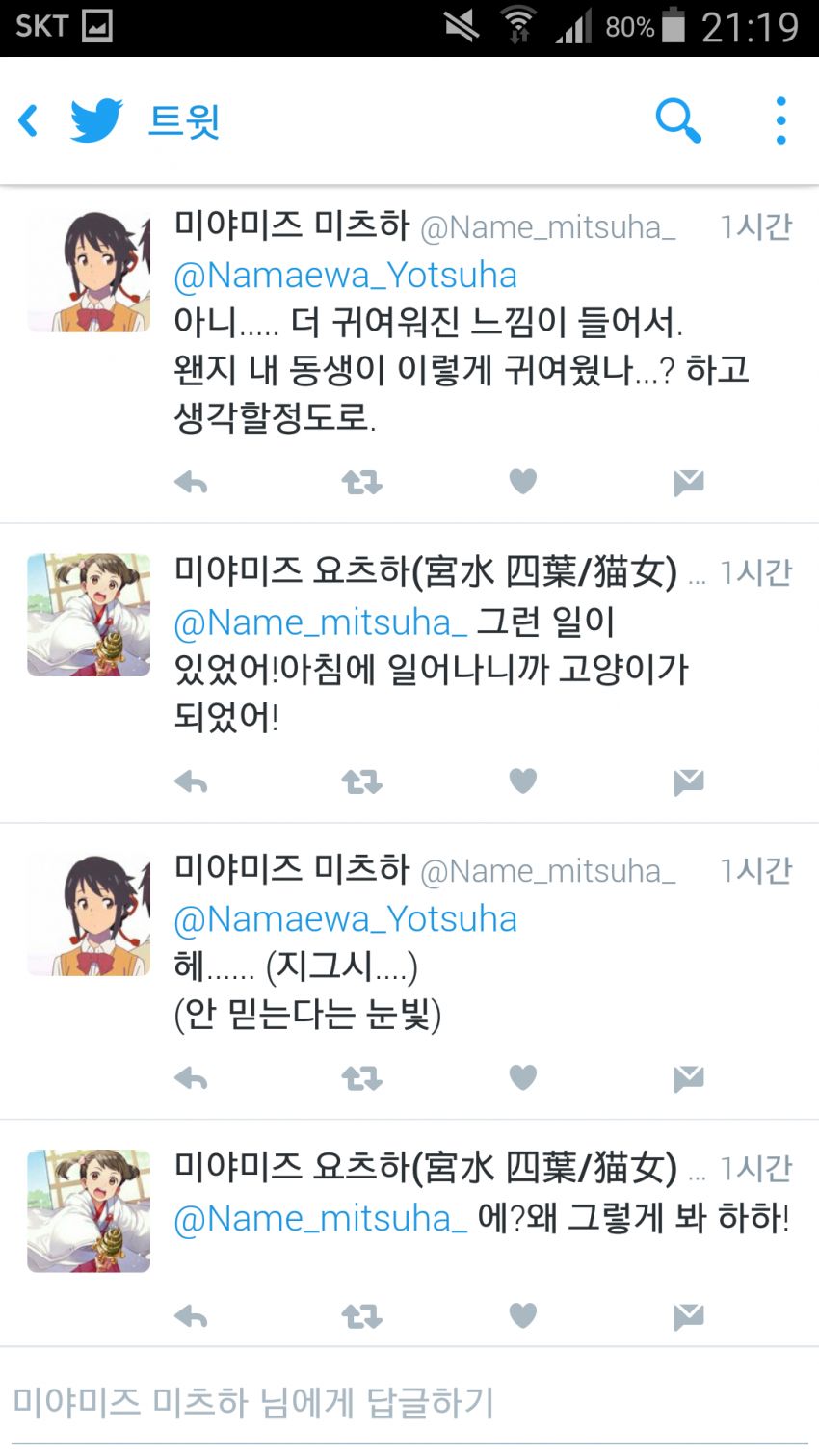This screenshot has width=819, height=1456.
Task: Go back using the top-left arrow
Action: (x=29, y=121)
